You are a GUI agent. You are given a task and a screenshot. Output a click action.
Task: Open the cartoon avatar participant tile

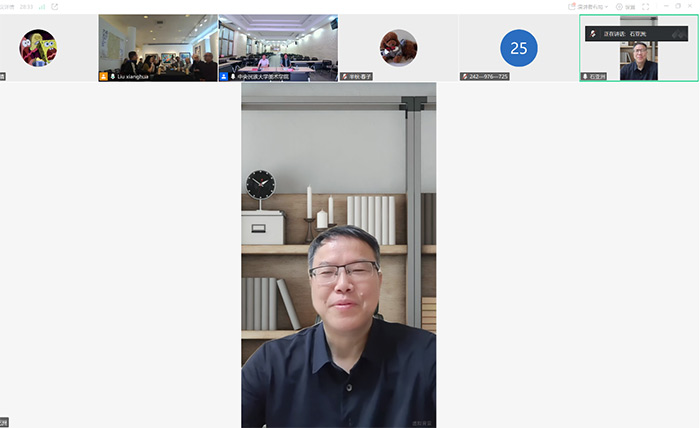[38, 47]
